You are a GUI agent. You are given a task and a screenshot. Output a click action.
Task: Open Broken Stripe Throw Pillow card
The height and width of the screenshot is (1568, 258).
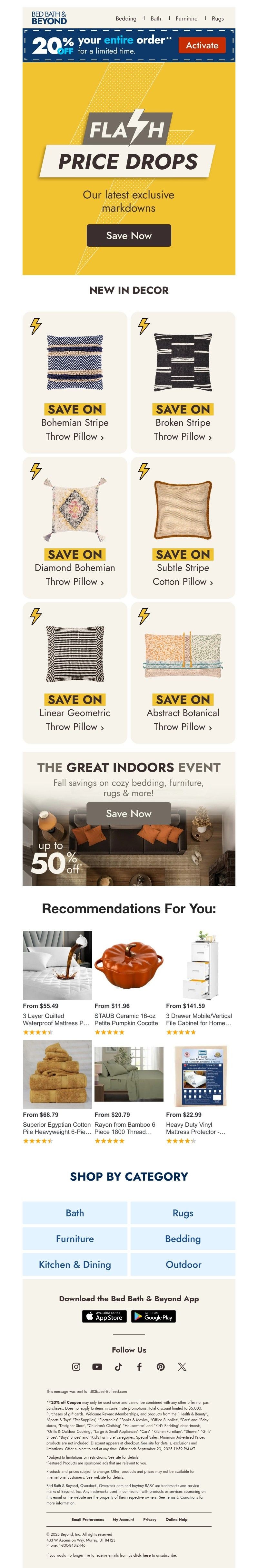pos(183,382)
